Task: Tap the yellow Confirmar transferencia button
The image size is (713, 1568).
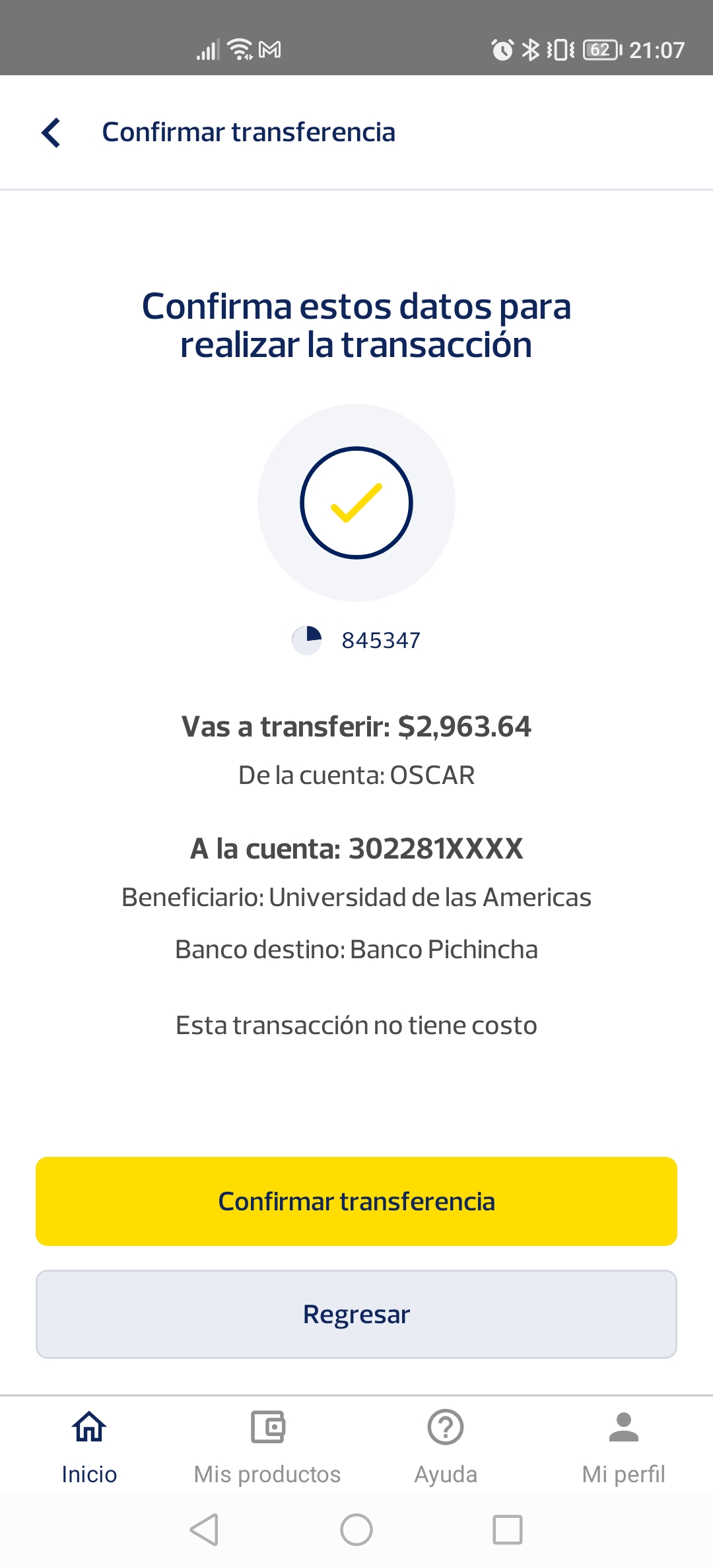Action: click(x=356, y=1201)
